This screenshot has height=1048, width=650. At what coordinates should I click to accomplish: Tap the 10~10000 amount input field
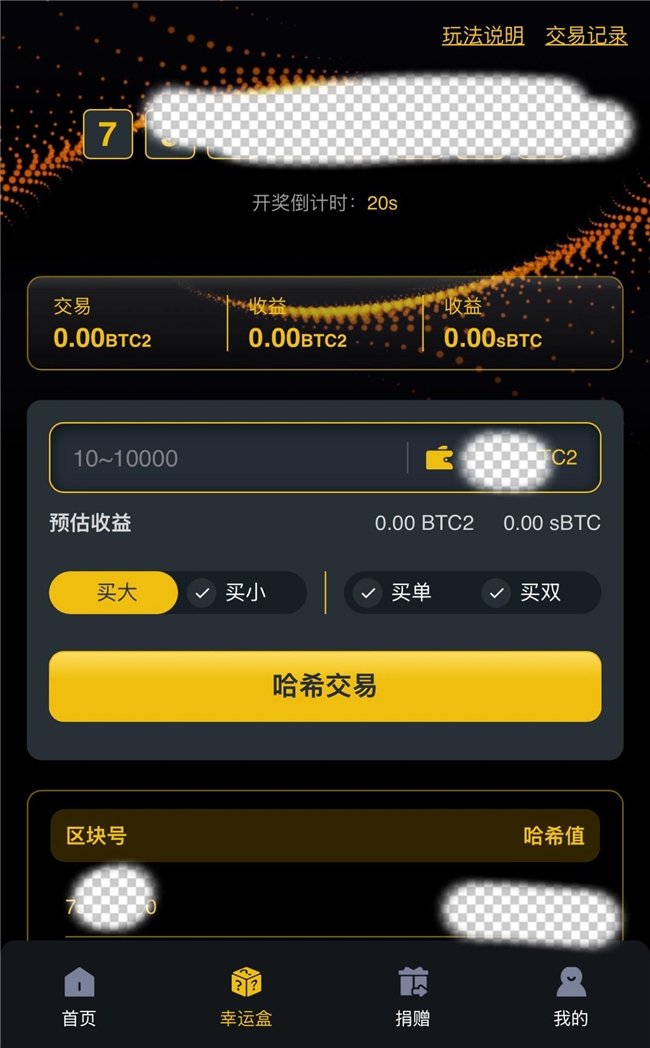click(228, 458)
